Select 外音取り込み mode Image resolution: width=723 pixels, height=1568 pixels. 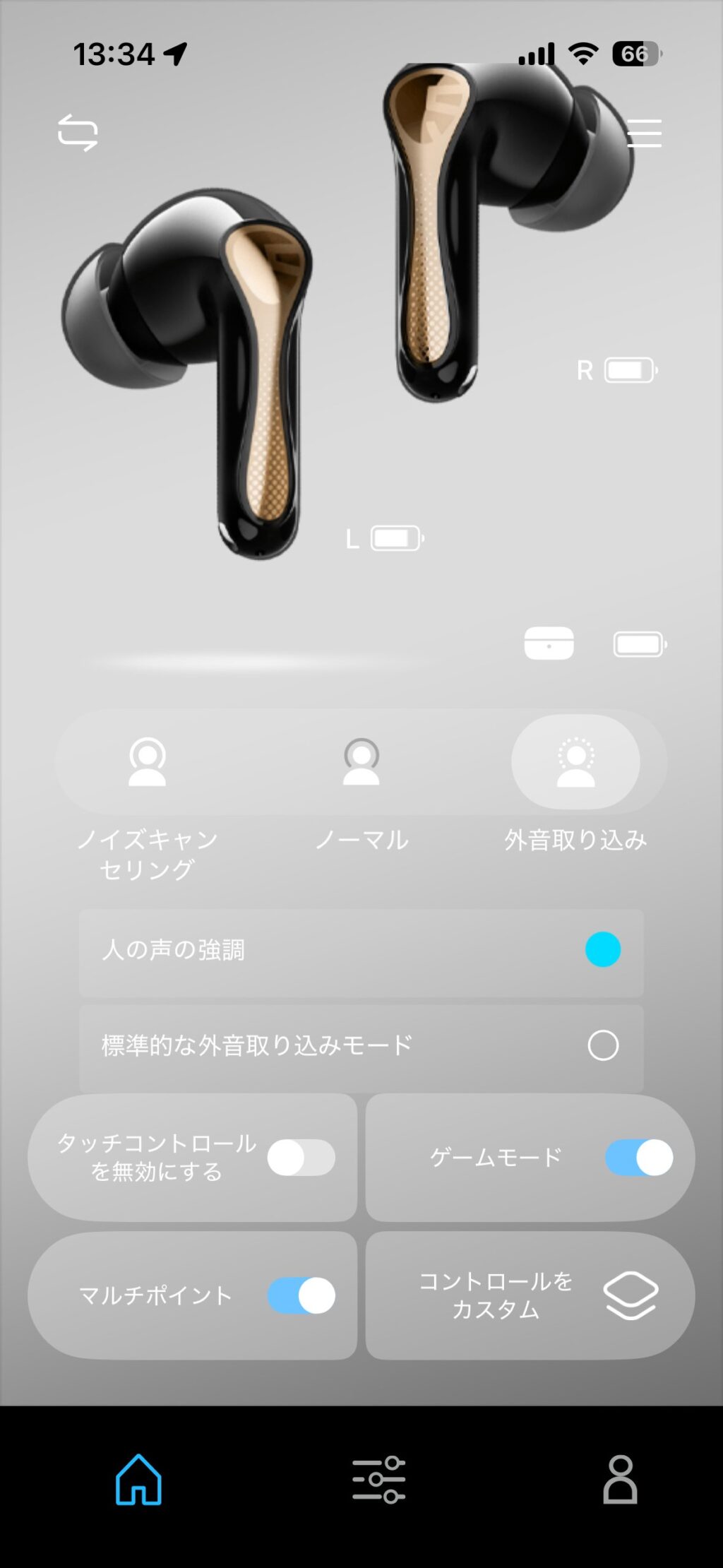[x=575, y=763]
